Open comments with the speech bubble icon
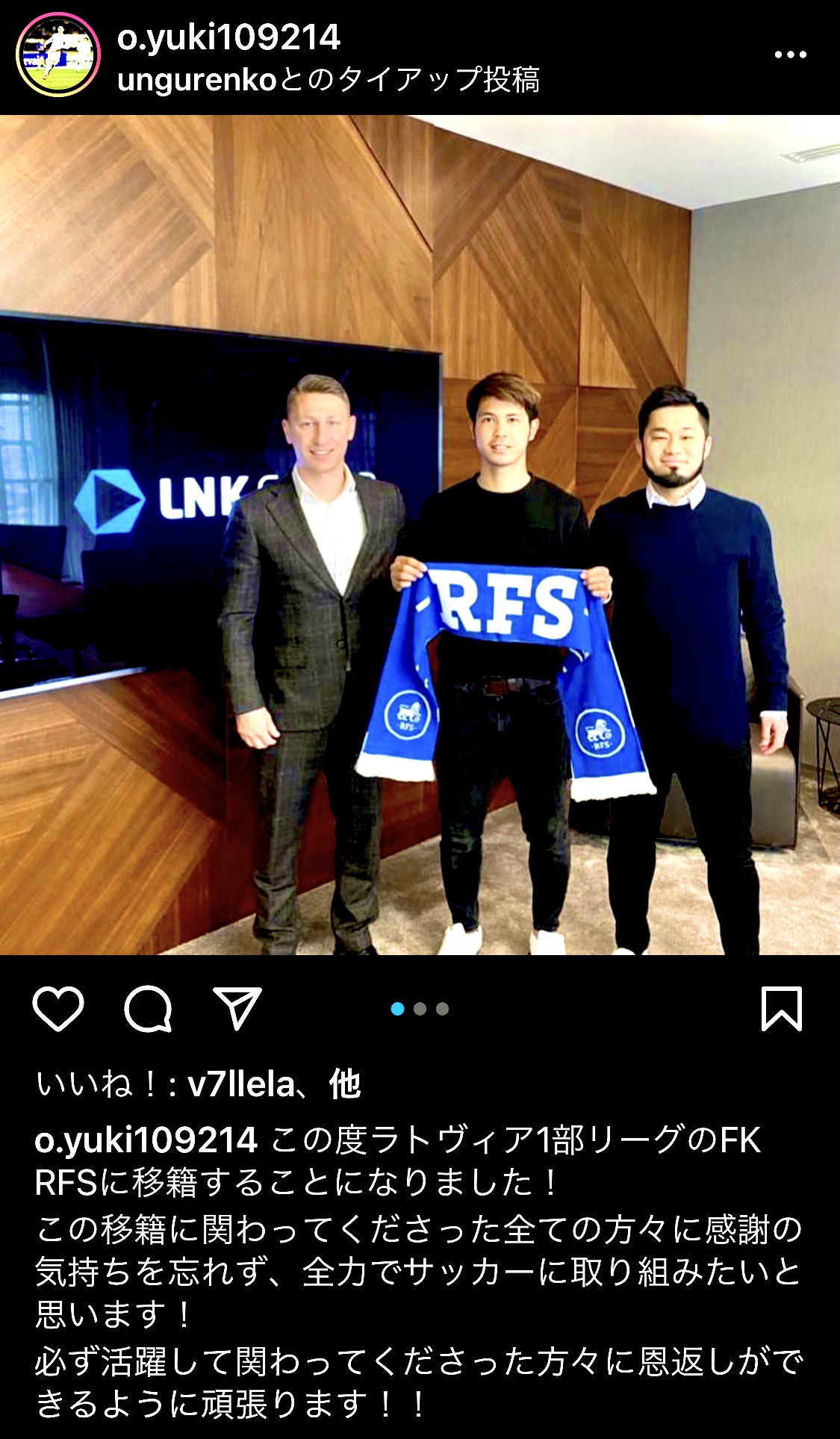This screenshot has width=840, height=1439. point(148,1008)
